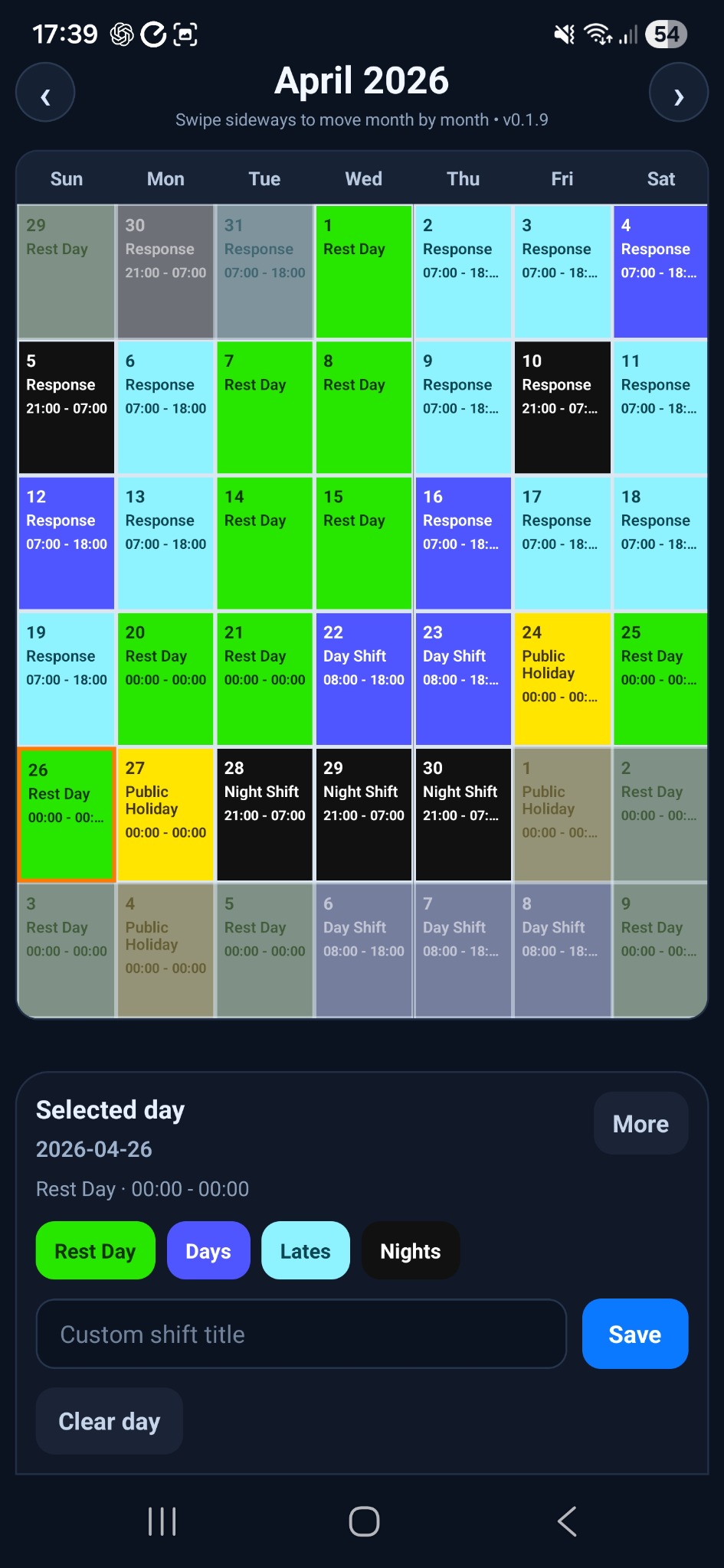This screenshot has height=1568, width=724.
Task: Tap the muted sound icon in status bar
Action: (563, 34)
